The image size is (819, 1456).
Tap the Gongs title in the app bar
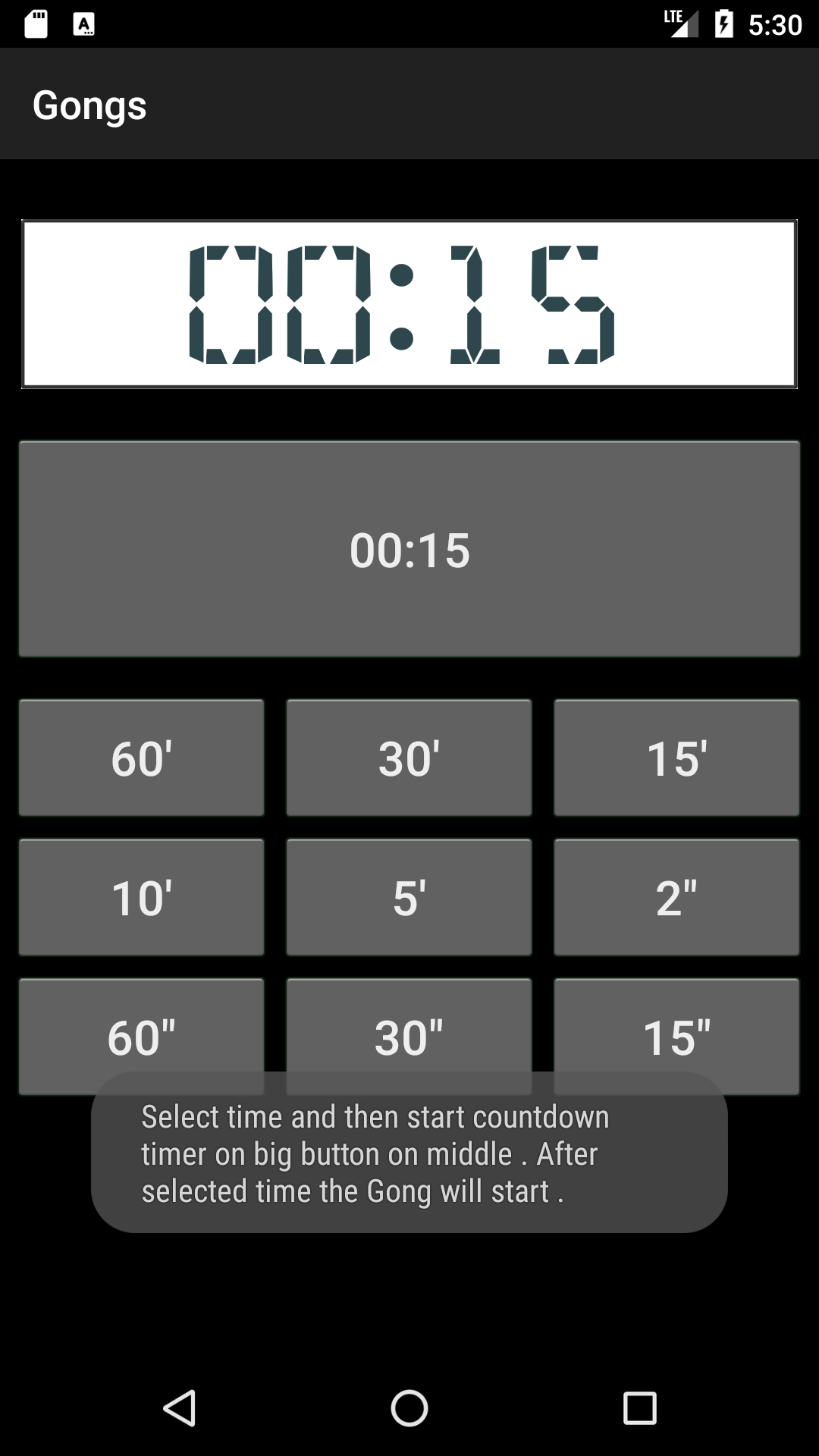(90, 104)
